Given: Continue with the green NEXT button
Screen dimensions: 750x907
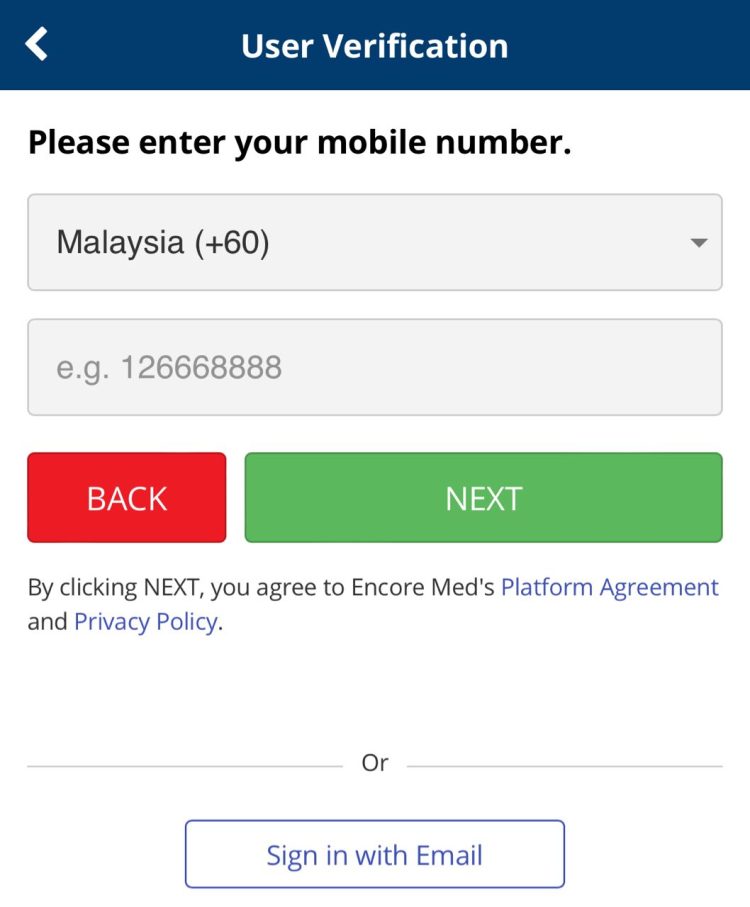Looking at the screenshot, I should coord(483,498).
